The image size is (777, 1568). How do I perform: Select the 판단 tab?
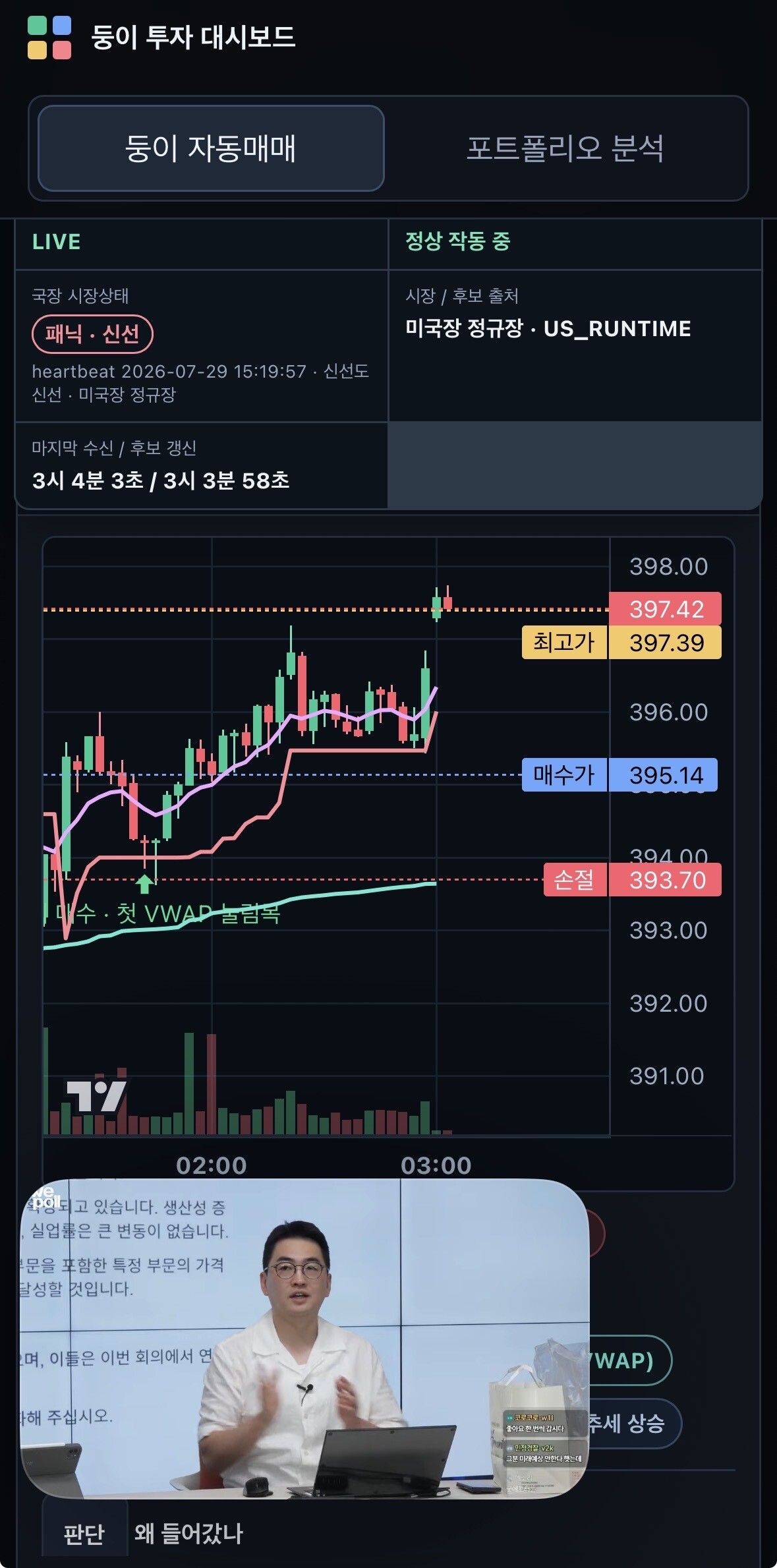pos(84,1534)
